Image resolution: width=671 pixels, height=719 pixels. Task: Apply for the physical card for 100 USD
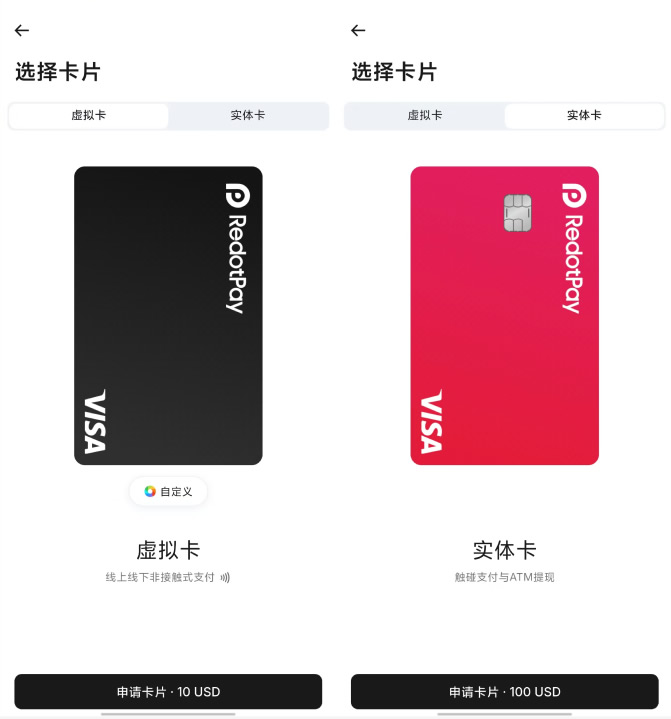pos(504,691)
